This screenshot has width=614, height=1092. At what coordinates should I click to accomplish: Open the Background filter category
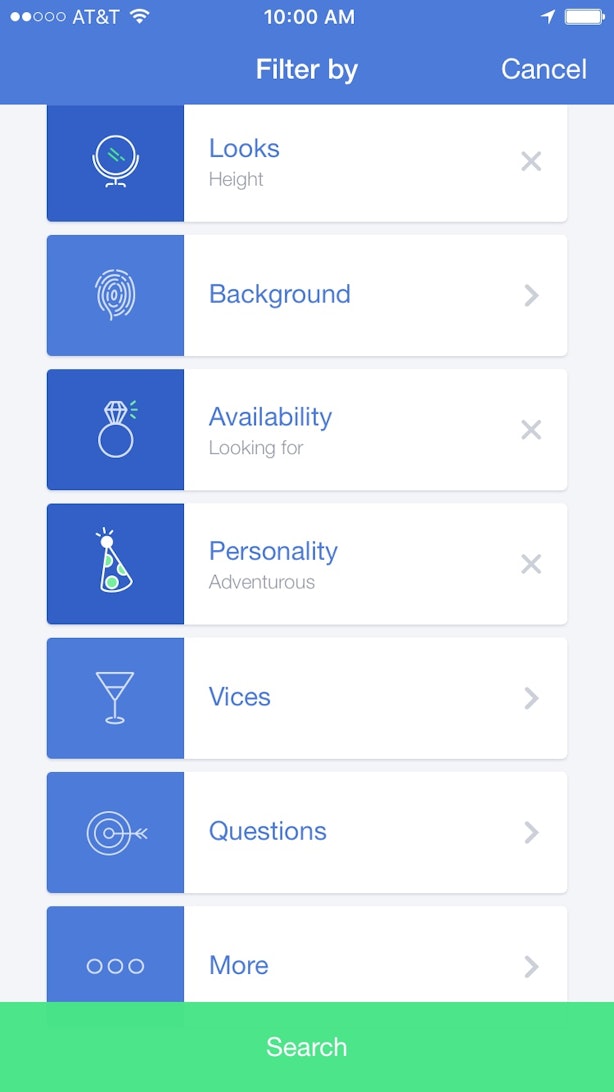point(306,295)
